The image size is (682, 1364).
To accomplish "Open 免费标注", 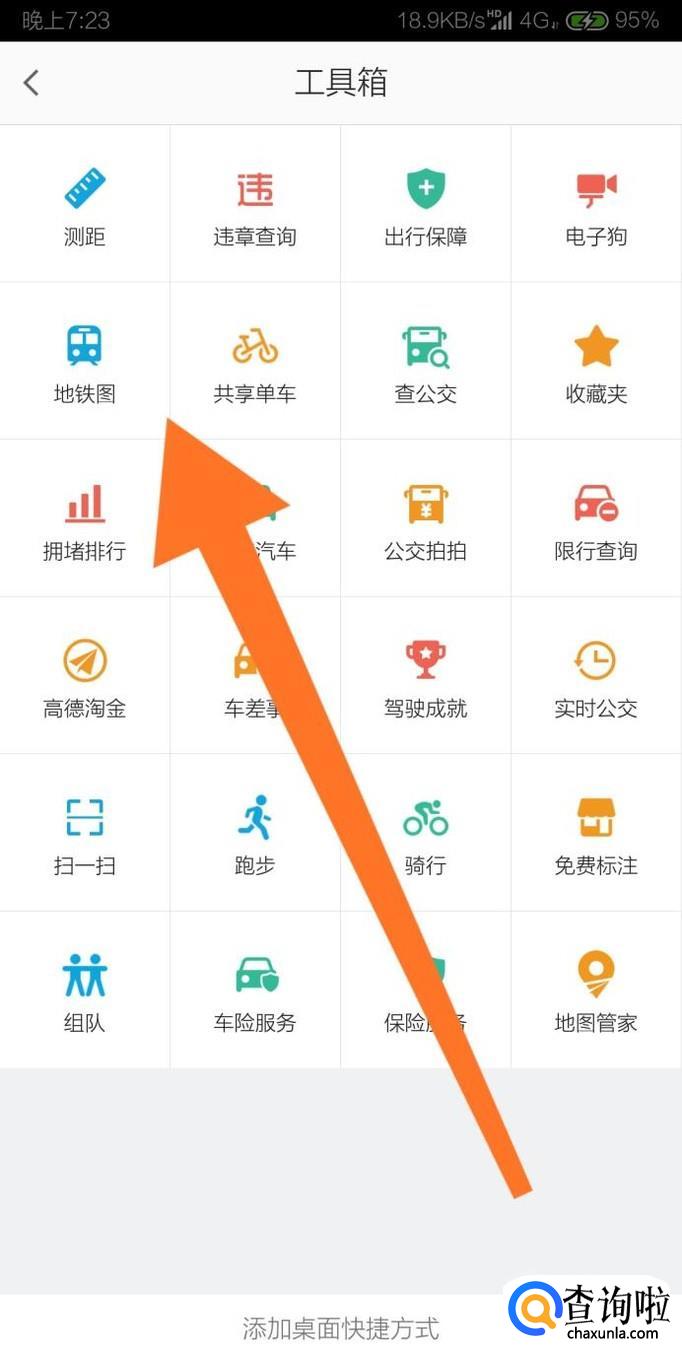I will coord(596,833).
